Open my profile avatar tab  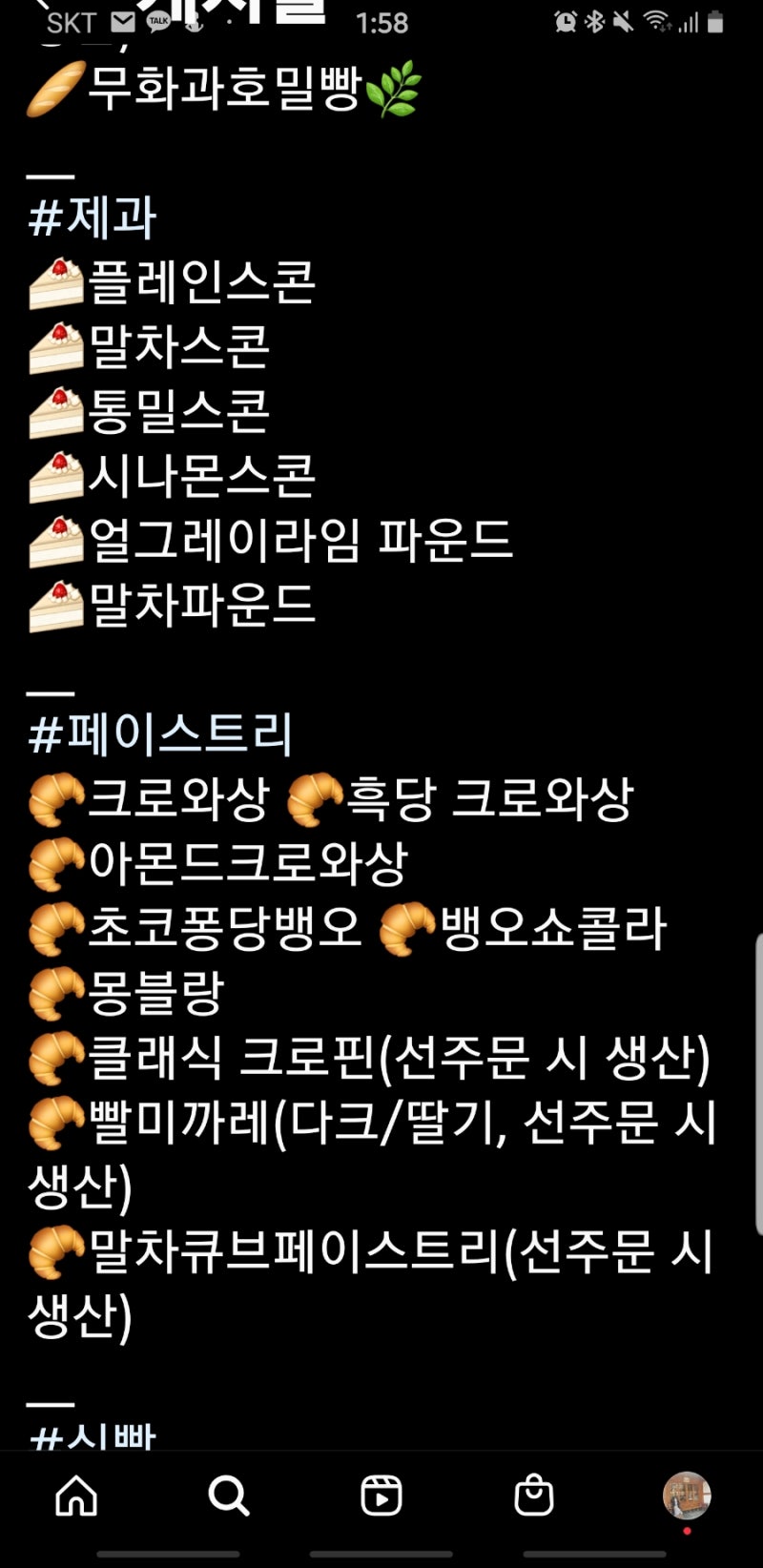[x=687, y=1496]
